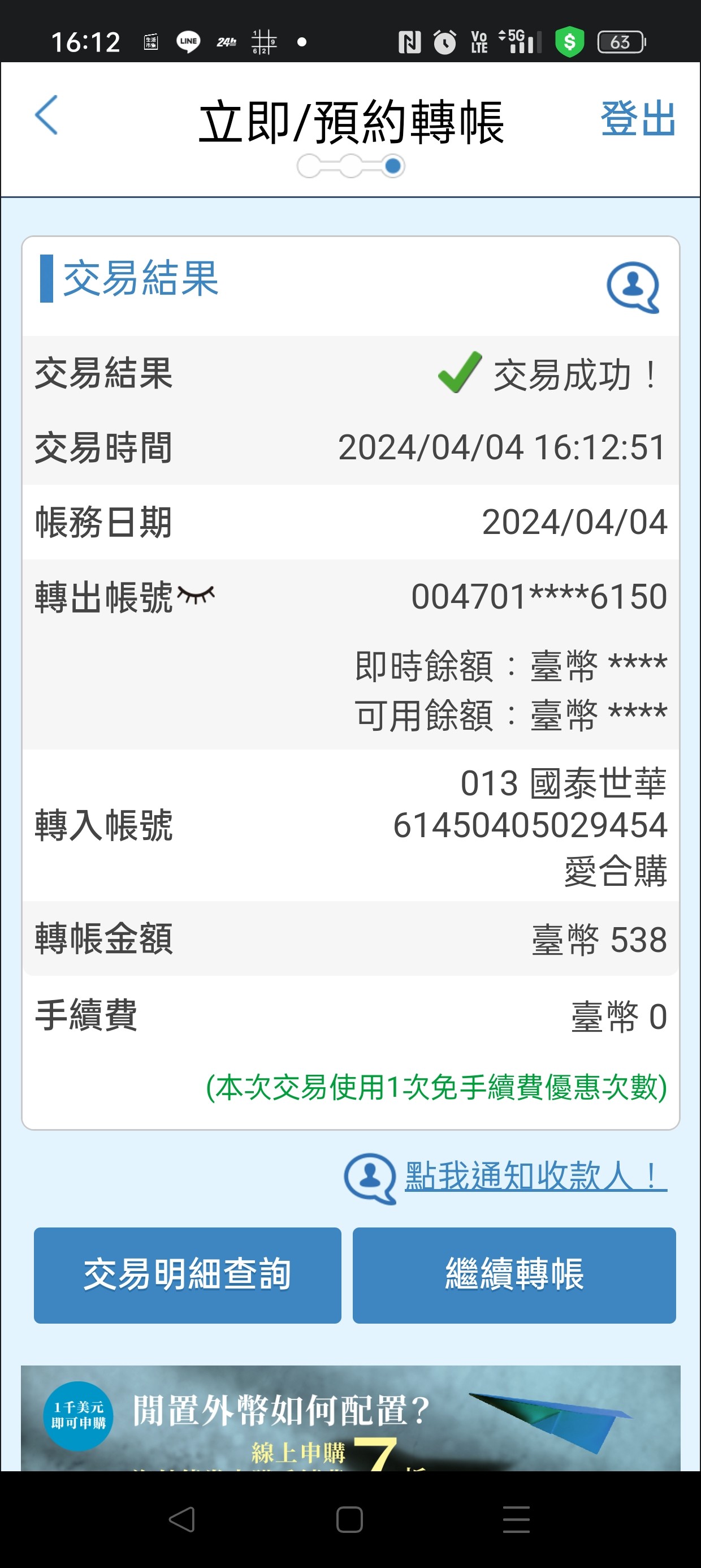Open the system recent apps view
This screenshot has width=701, height=1568.
pos(517,1519)
